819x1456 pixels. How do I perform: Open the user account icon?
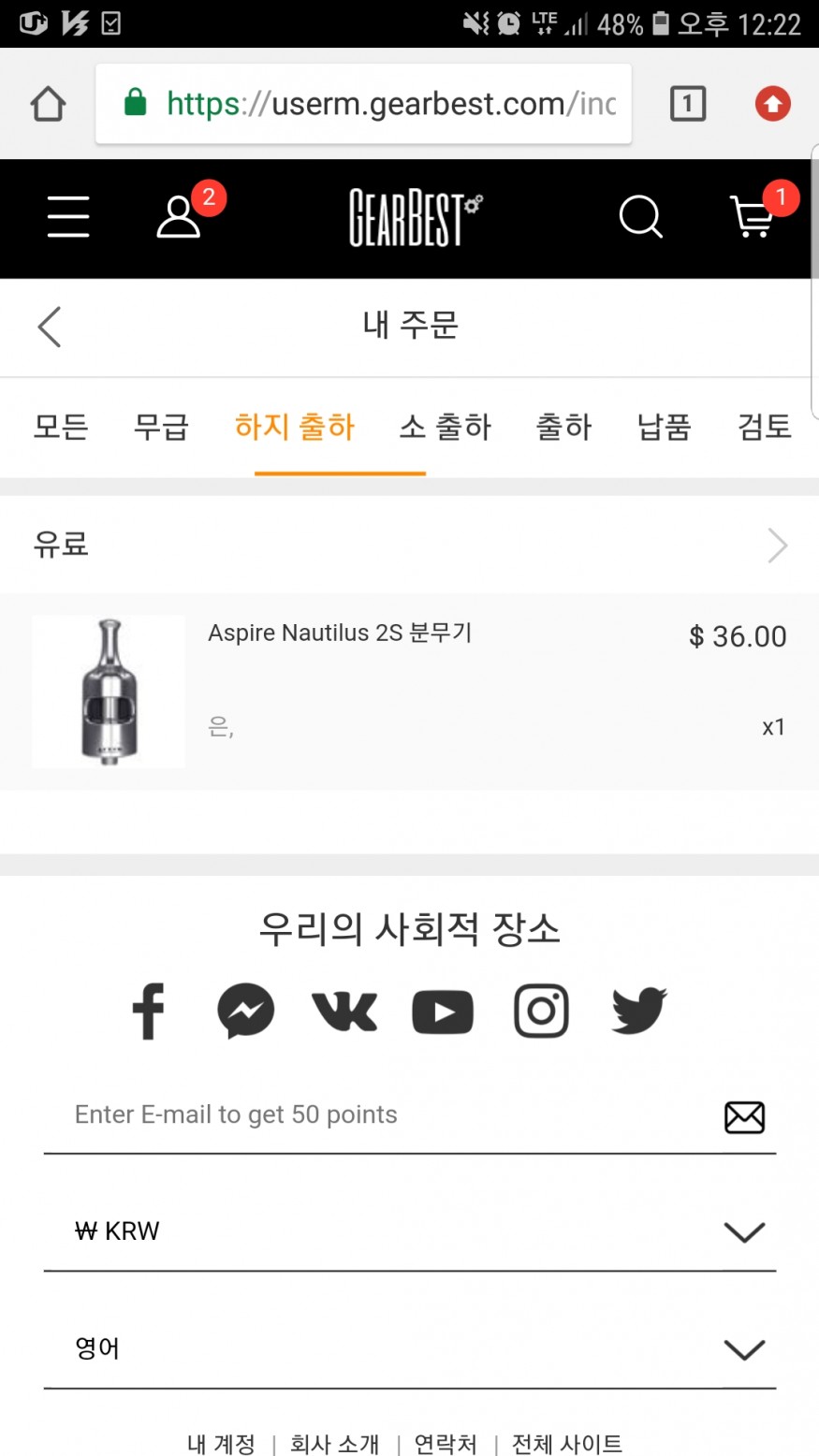(x=179, y=217)
